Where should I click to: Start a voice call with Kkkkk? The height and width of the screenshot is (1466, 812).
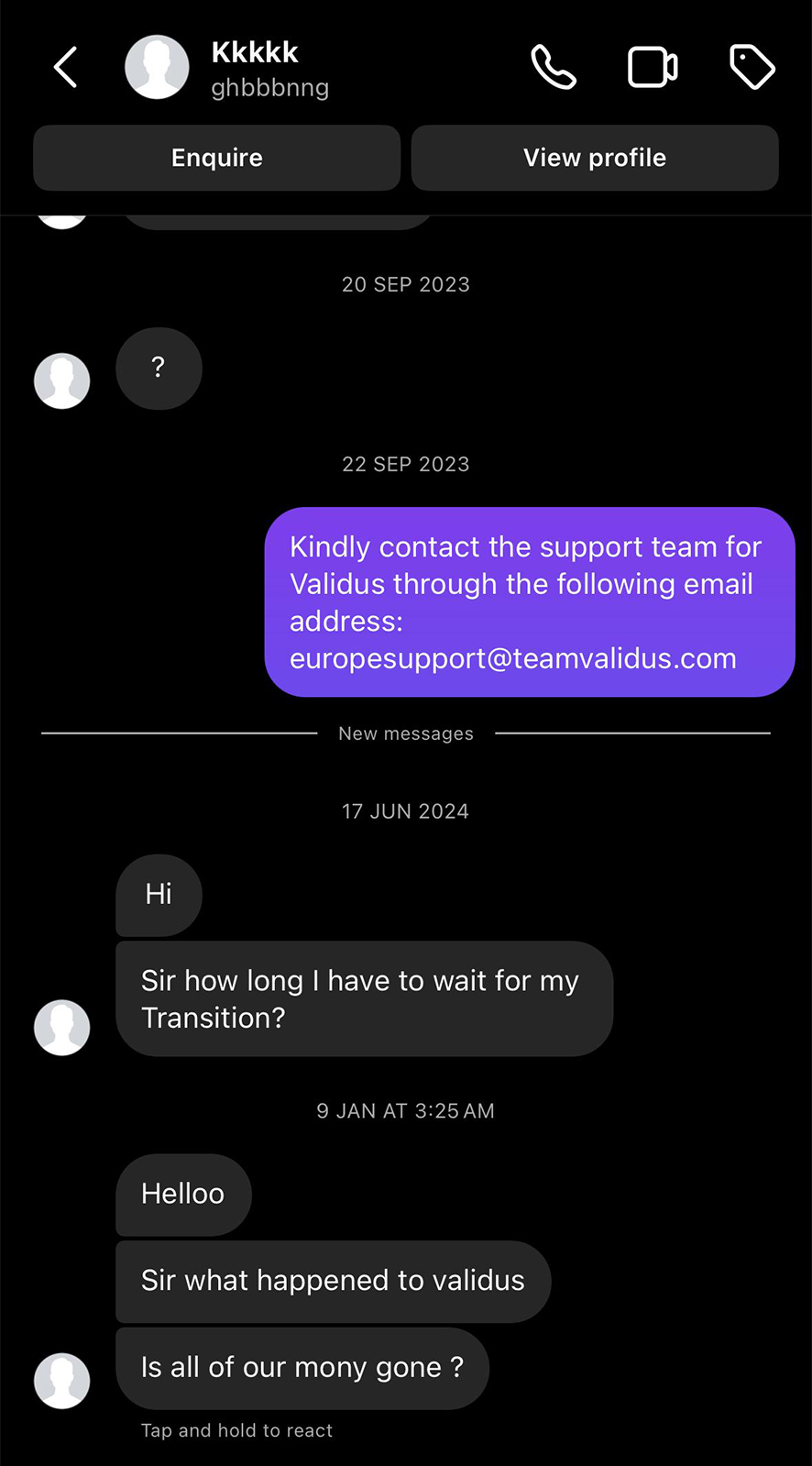554,67
